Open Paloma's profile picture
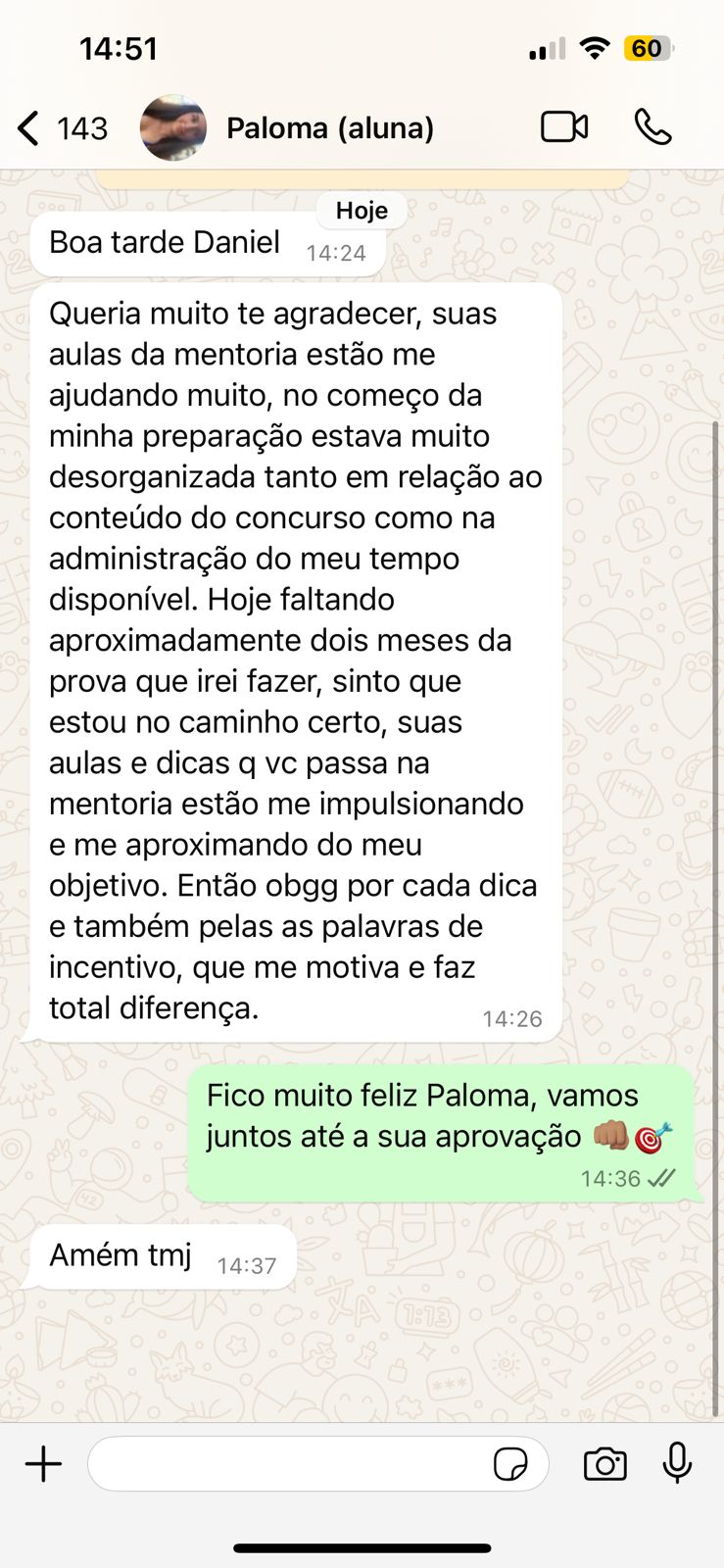Image resolution: width=724 pixels, height=1568 pixels. coord(173,127)
